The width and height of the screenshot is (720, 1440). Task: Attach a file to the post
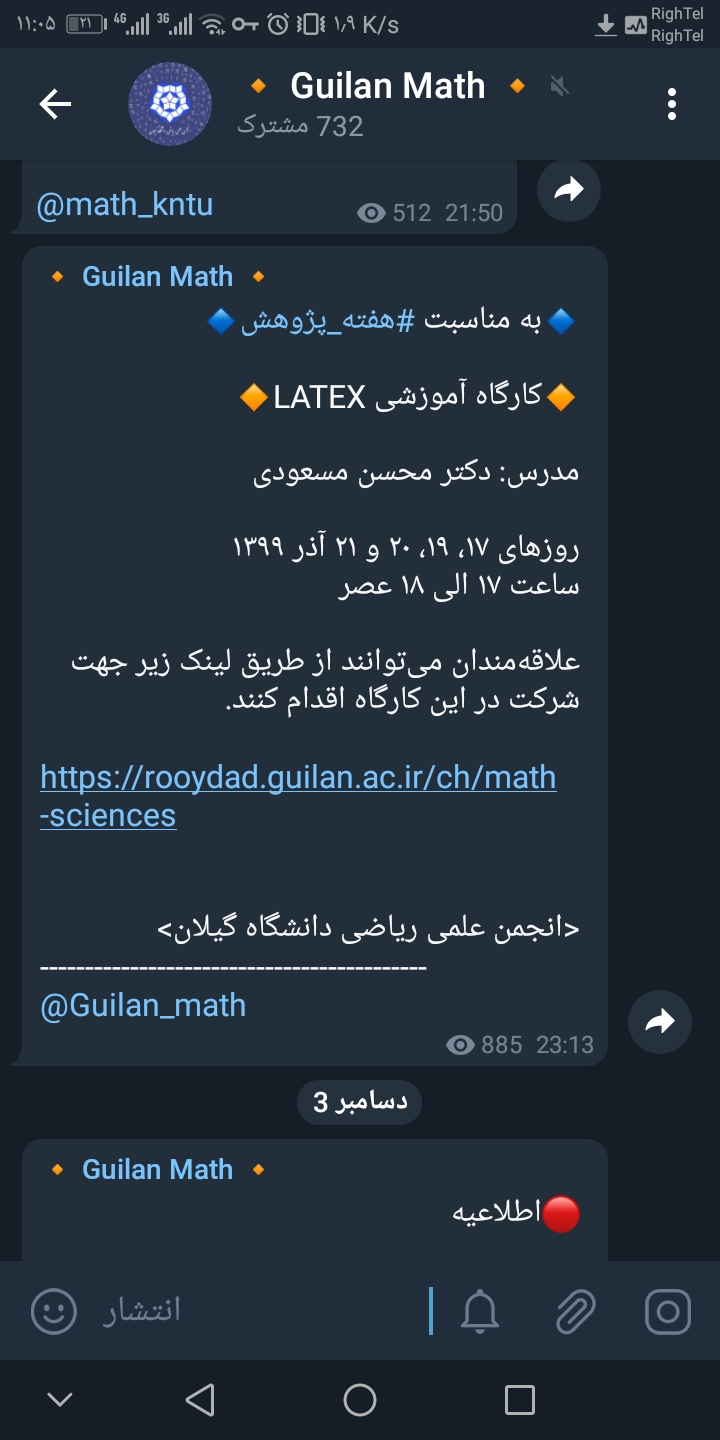click(x=575, y=1310)
